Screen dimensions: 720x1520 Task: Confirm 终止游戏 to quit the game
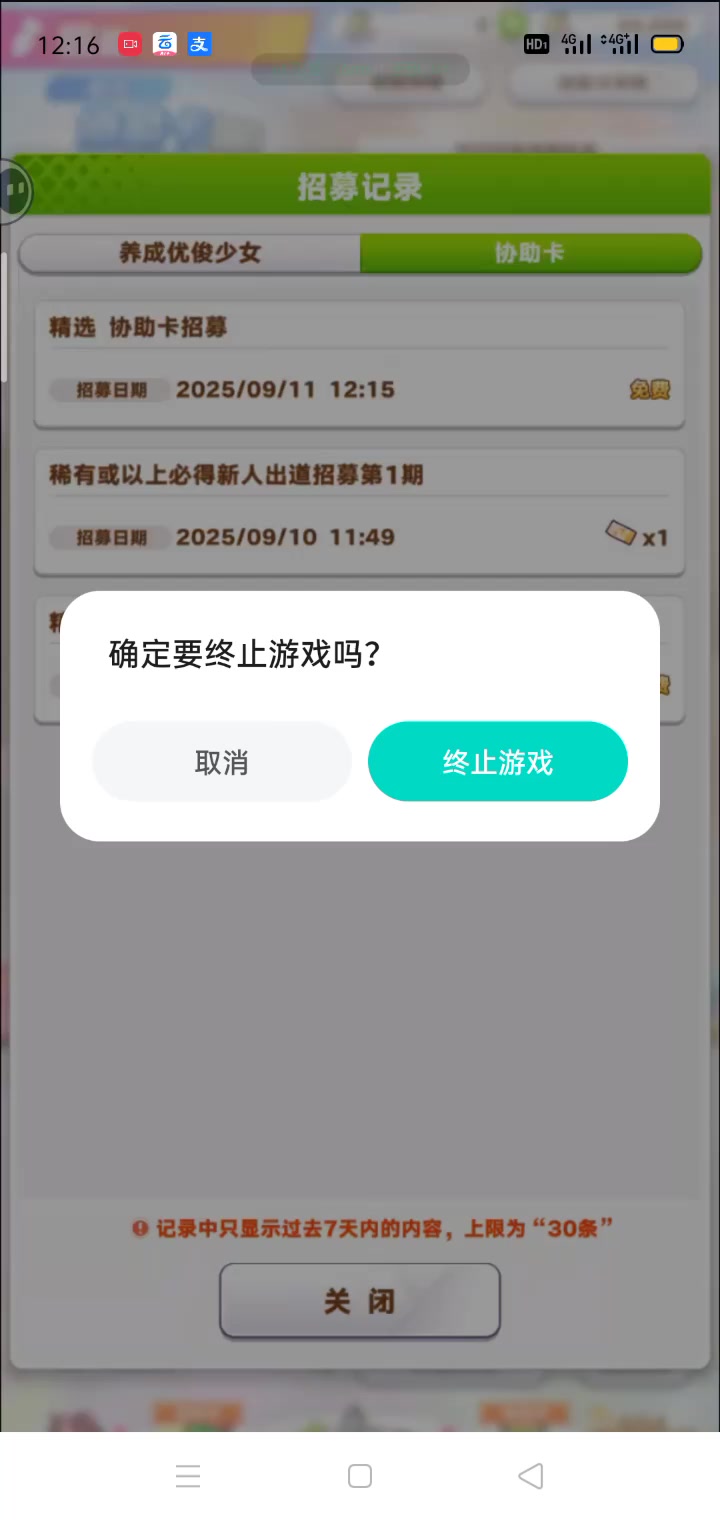point(497,762)
